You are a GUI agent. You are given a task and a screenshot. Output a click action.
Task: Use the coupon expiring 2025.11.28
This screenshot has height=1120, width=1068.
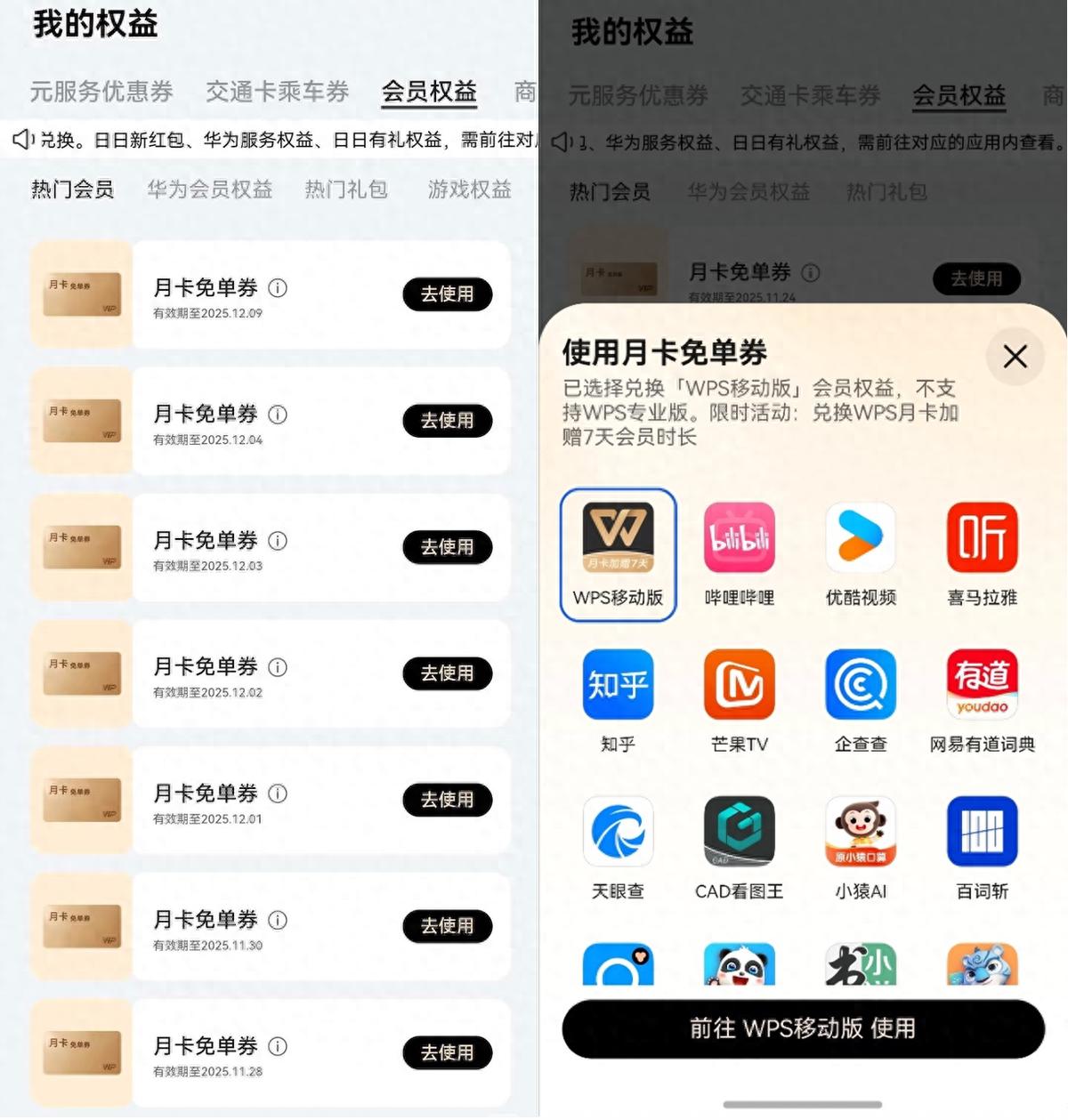tap(447, 1052)
